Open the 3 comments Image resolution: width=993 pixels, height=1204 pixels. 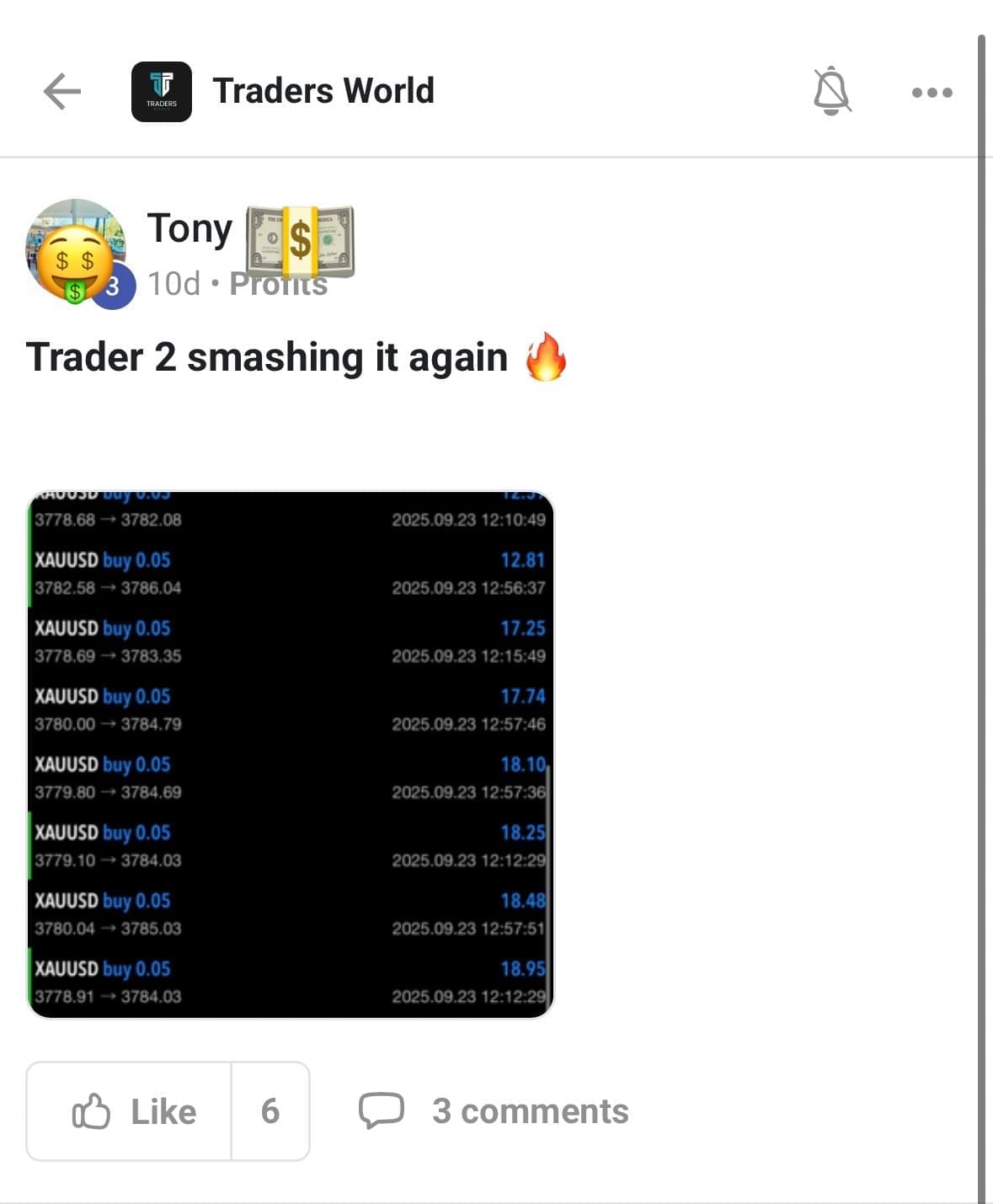pos(494,1111)
